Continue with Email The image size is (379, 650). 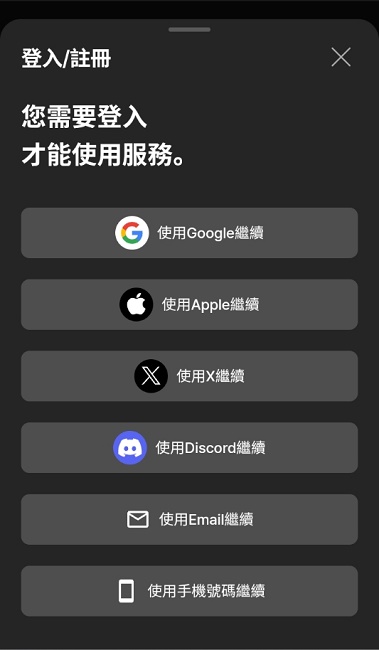(x=190, y=519)
